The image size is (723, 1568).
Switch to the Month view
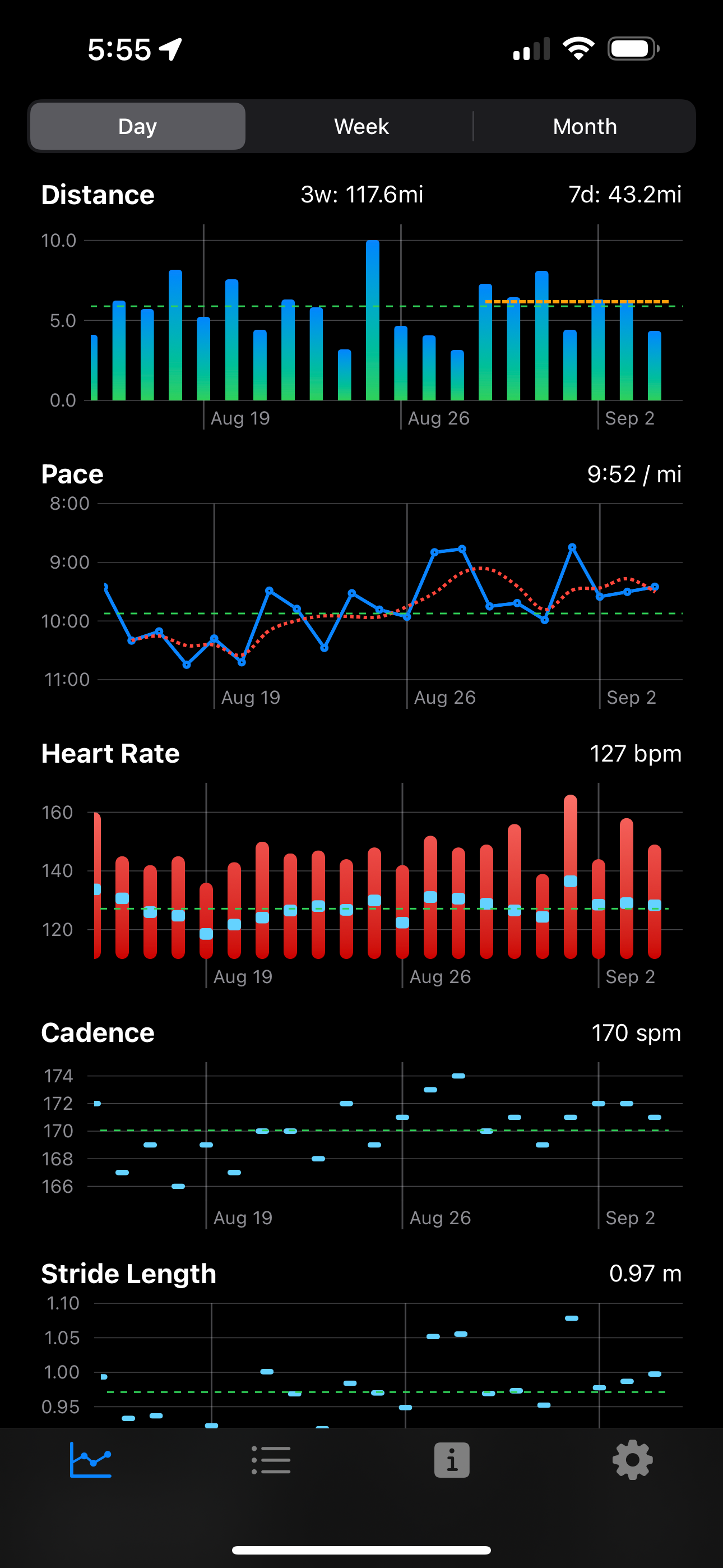click(584, 127)
